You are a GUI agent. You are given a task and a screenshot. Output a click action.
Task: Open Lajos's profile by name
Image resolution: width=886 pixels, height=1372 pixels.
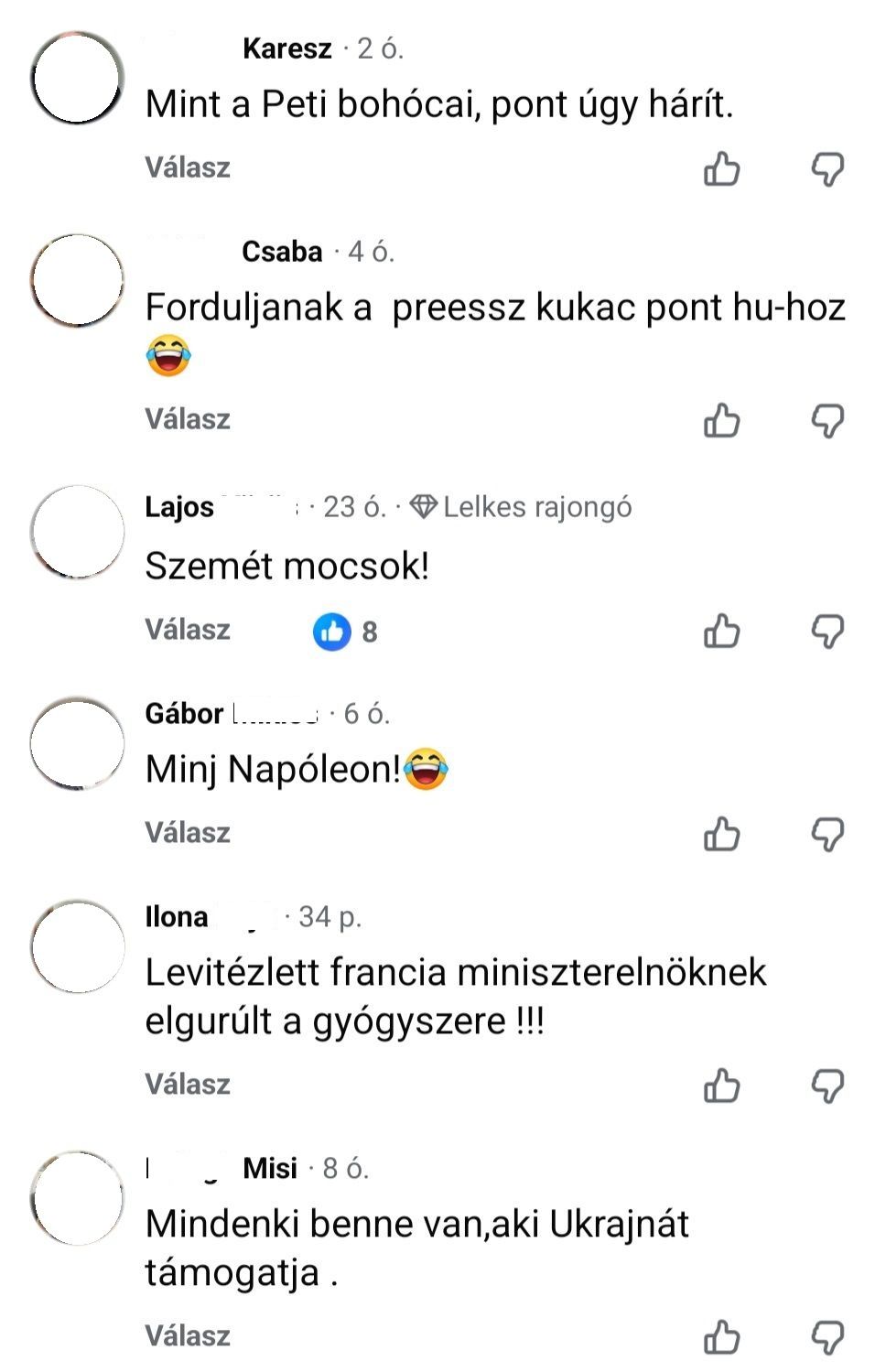click(x=179, y=507)
